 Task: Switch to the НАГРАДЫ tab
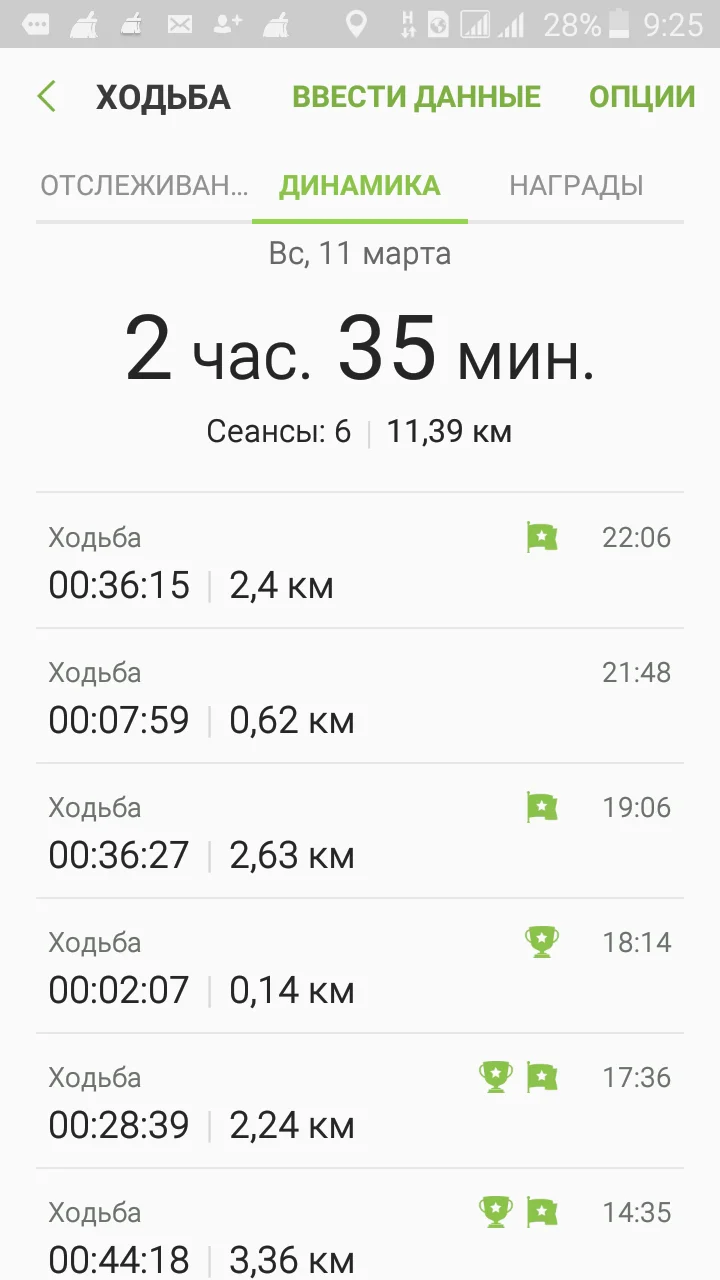(x=576, y=186)
